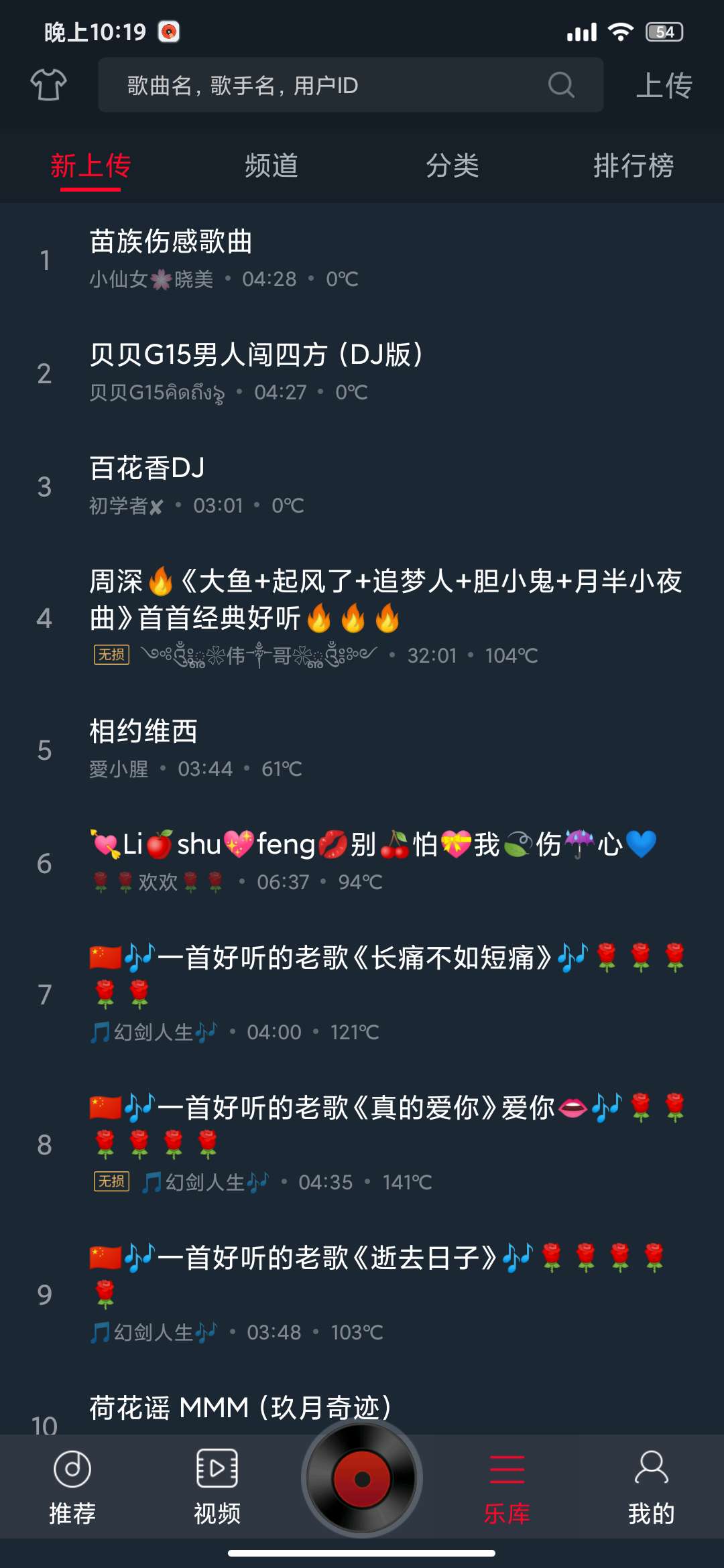Tap the song, singer, user ID search field
The image size is (724, 1568).
coord(351,85)
